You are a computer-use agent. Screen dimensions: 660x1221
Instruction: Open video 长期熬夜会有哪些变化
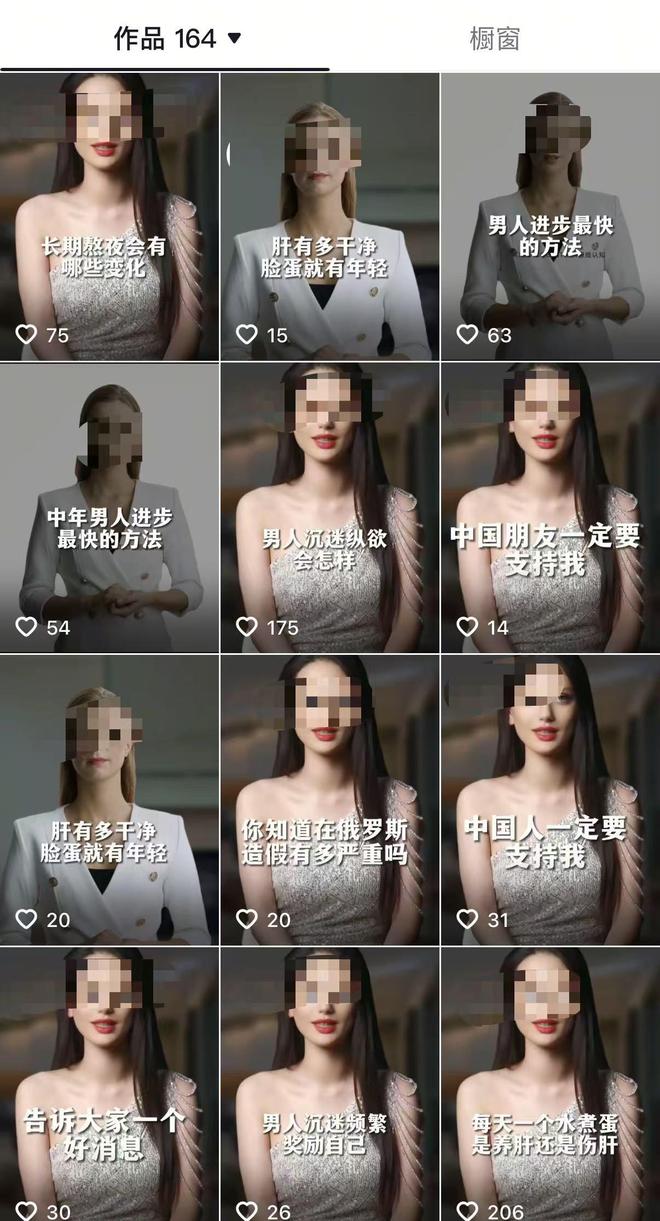coord(109,216)
